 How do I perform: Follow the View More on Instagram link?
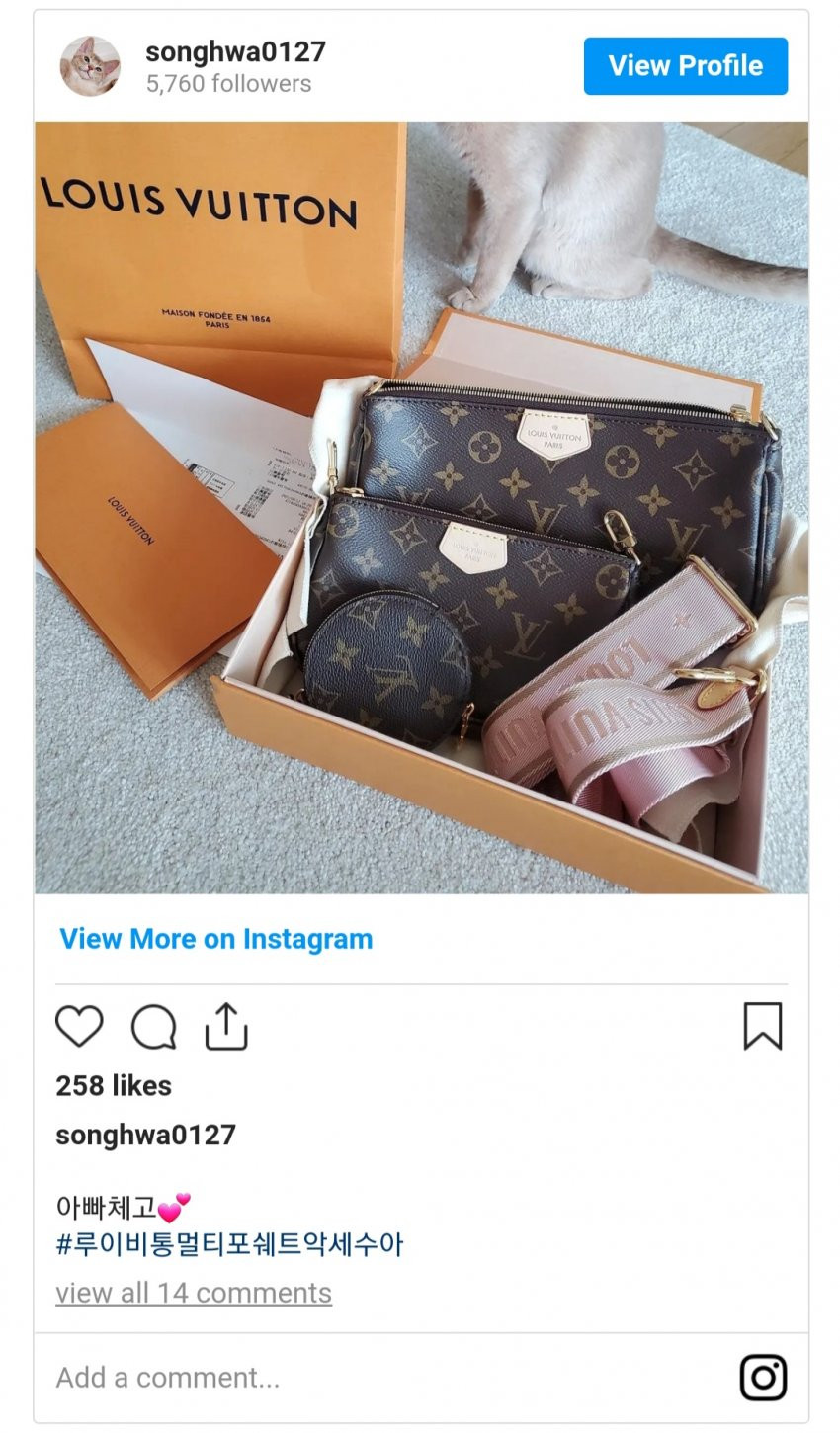tap(216, 939)
